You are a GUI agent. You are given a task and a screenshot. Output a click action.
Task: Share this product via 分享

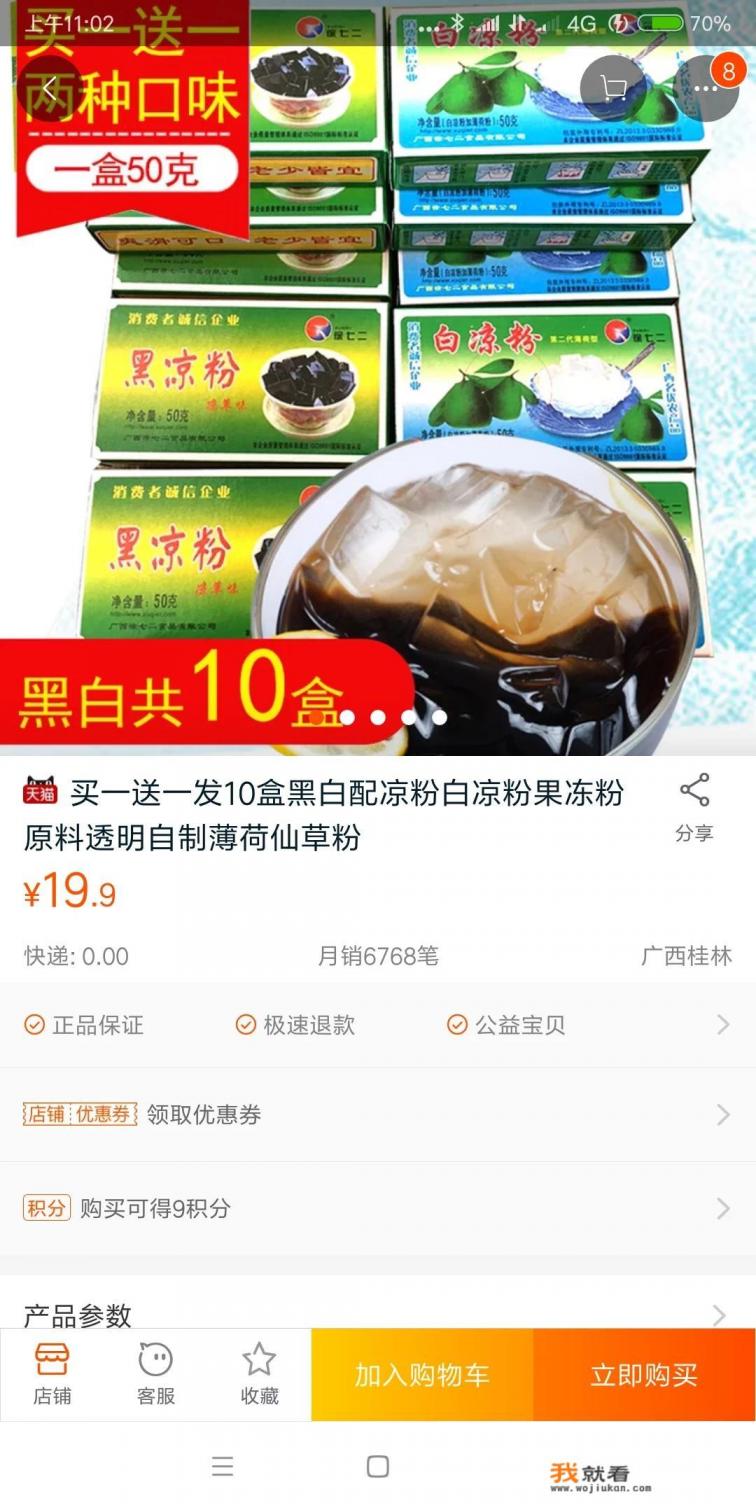[x=694, y=808]
